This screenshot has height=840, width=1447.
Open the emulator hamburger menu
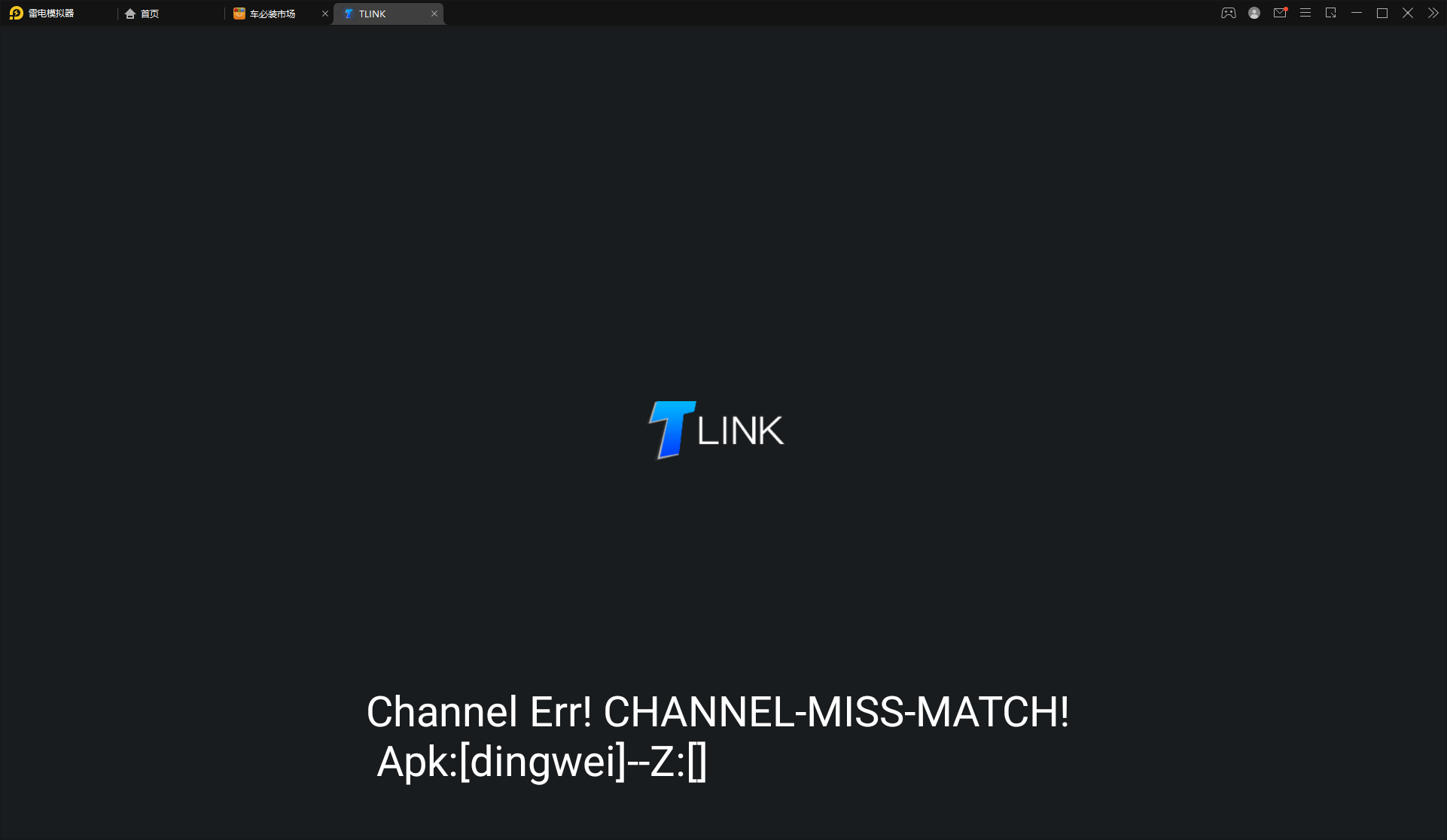(1305, 13)
